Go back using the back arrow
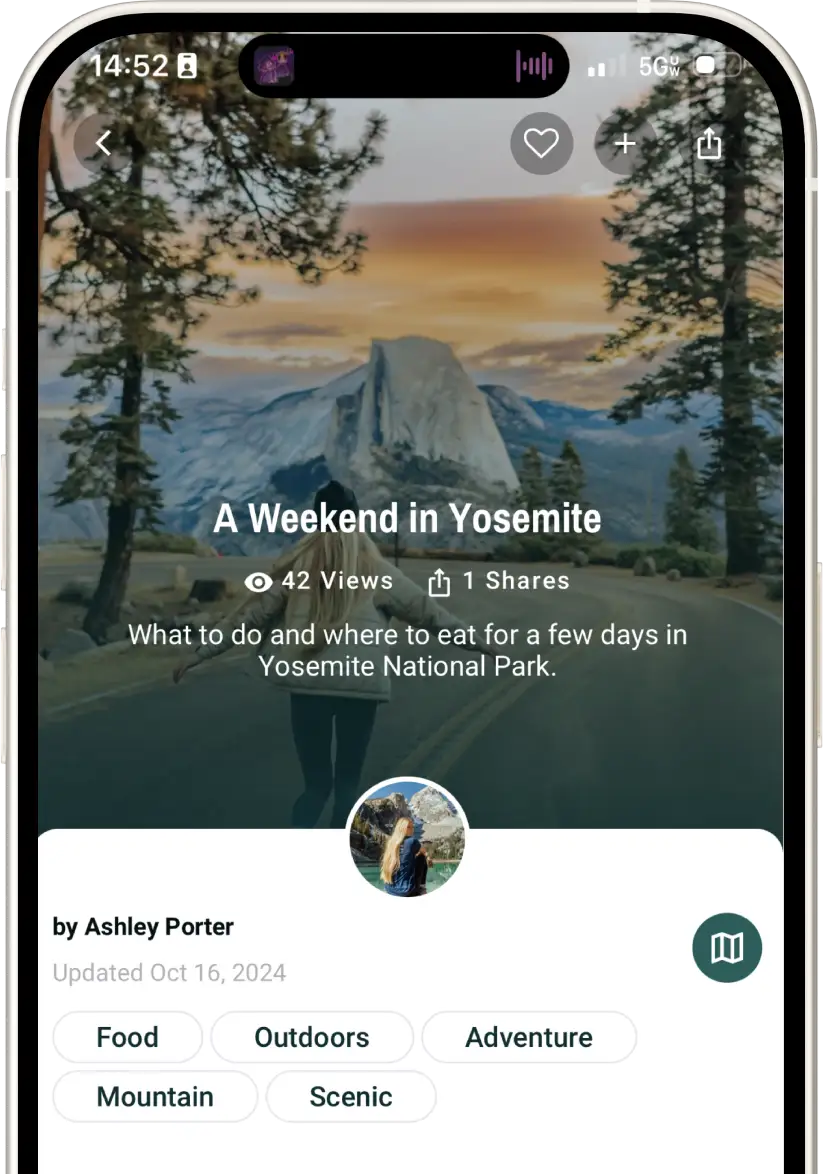The image size is (823, 1174). point(103,144)
